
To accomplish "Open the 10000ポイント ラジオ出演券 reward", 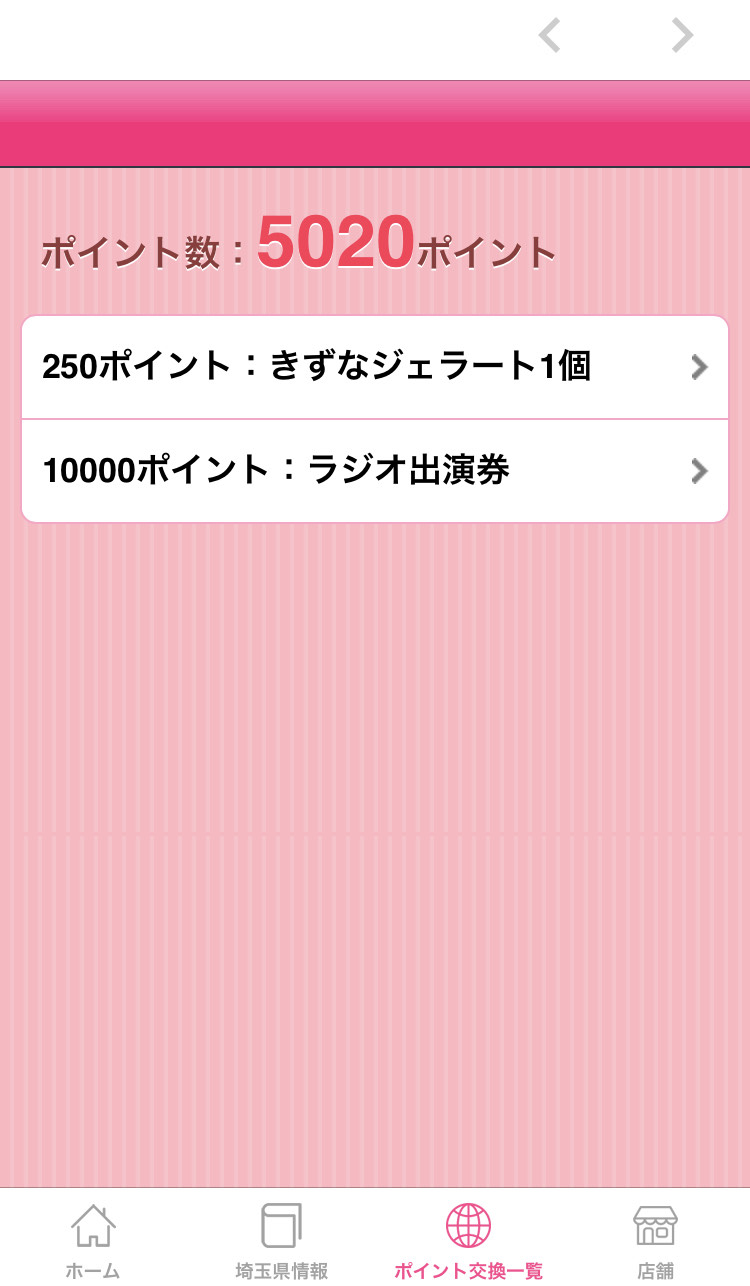I will [375, 471].
